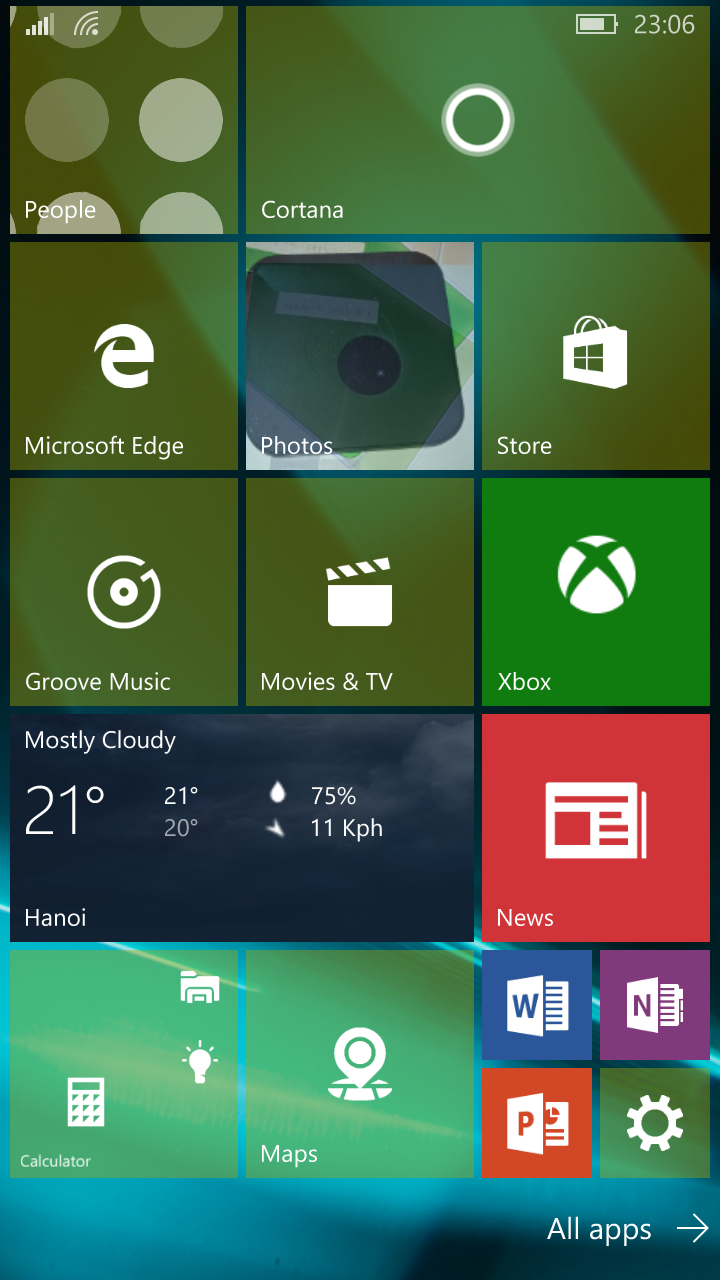
Task: Launch Groove Music
Action: click(x=124, y=592)
